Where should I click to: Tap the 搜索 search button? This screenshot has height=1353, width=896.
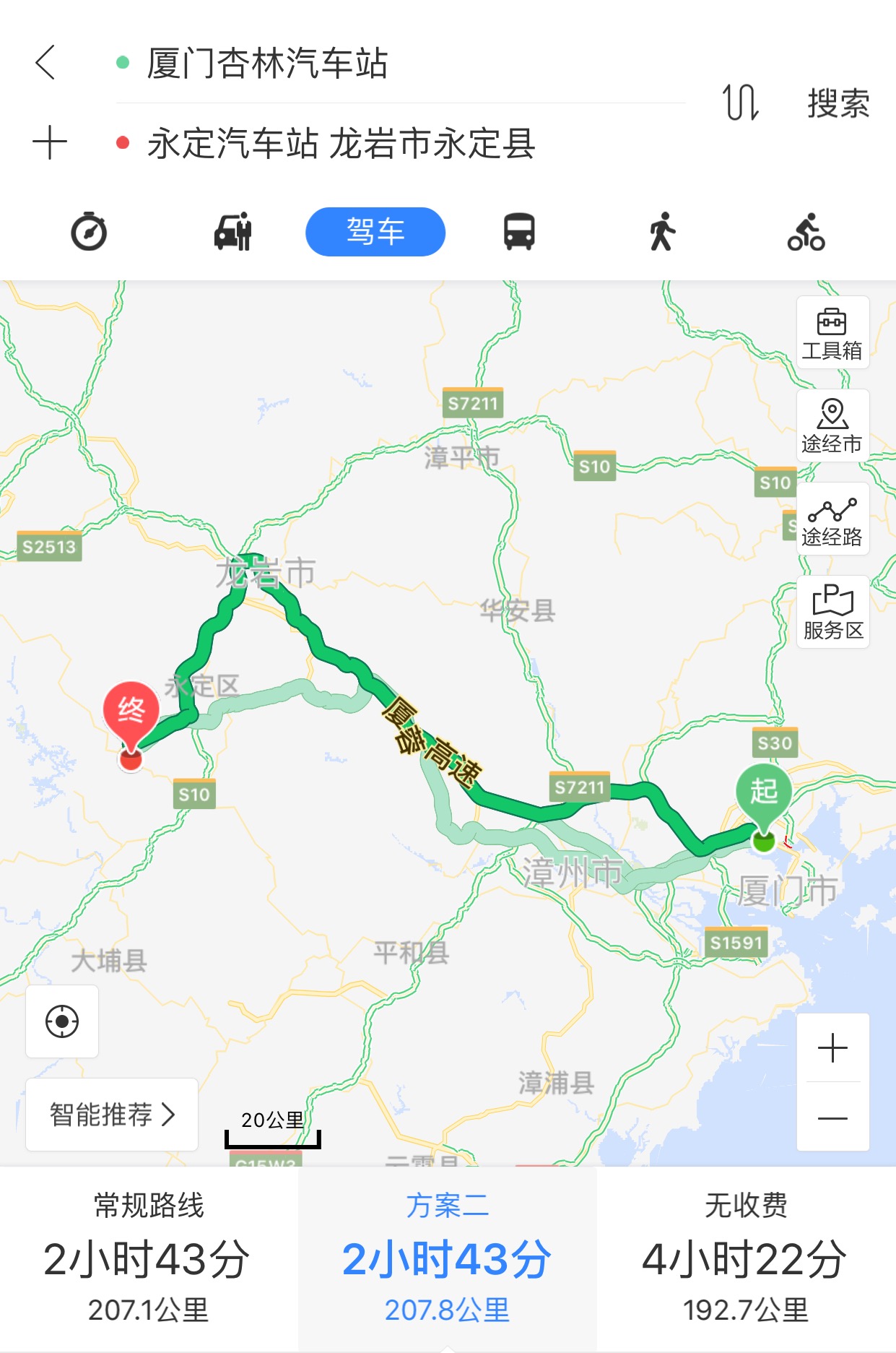pos(838,103)
